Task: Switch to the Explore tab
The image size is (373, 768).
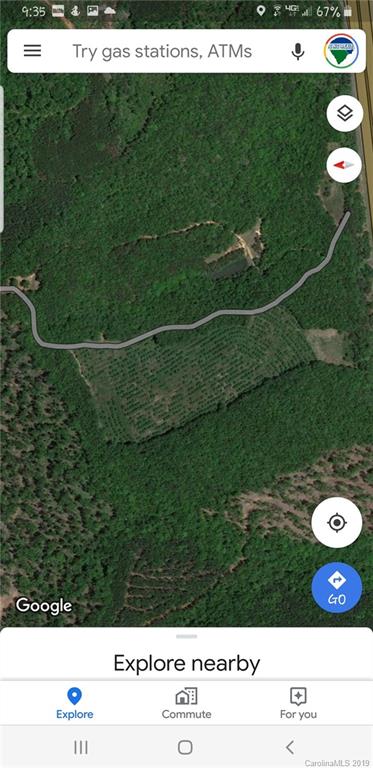Action: pos(74,703)
